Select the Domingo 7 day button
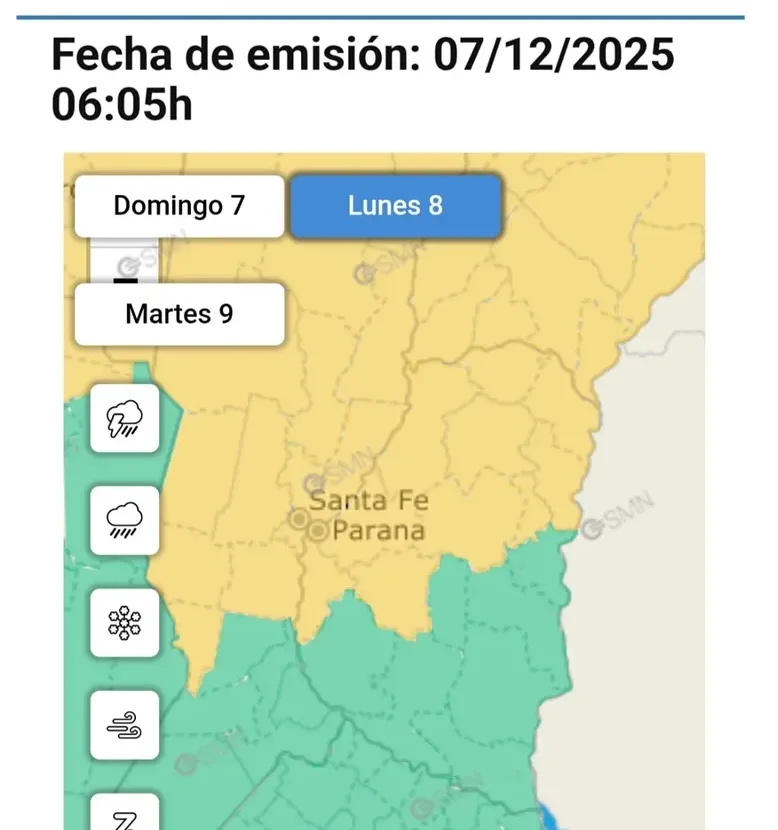The height and width of the screenshot is (830, 778). pos(179,206)
